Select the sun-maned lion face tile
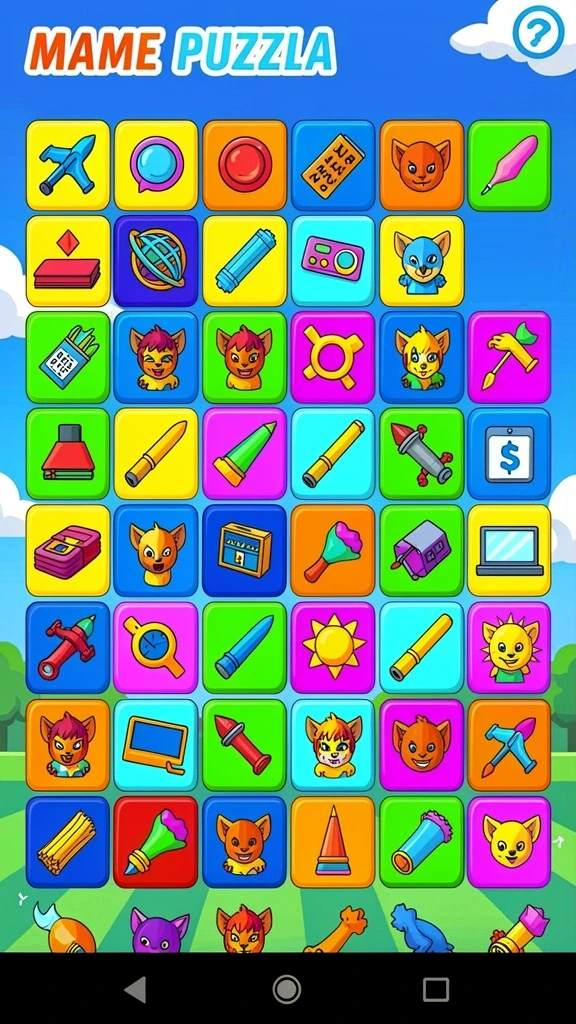Screen dimensions: 576x1024 coord(509,647)
